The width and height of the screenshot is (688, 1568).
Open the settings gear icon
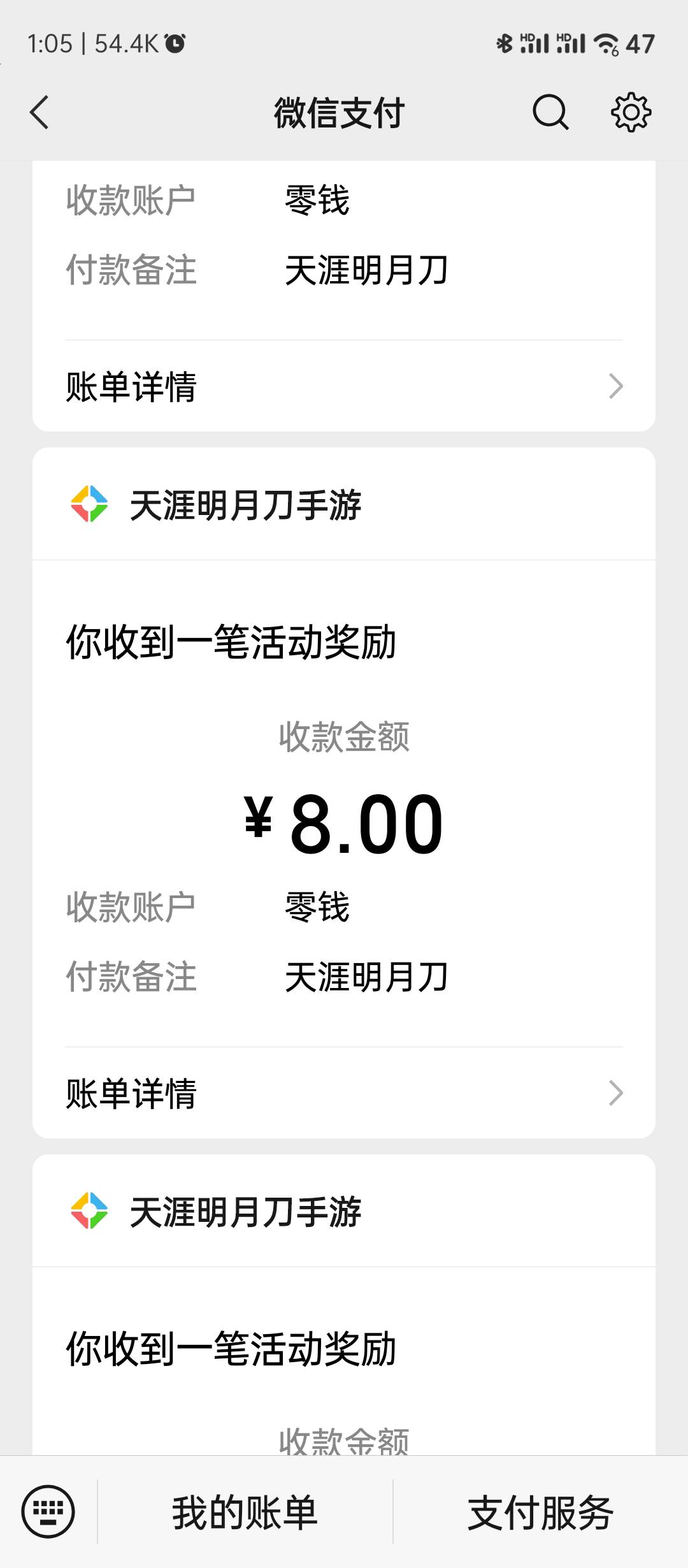[x=631, y=113]
